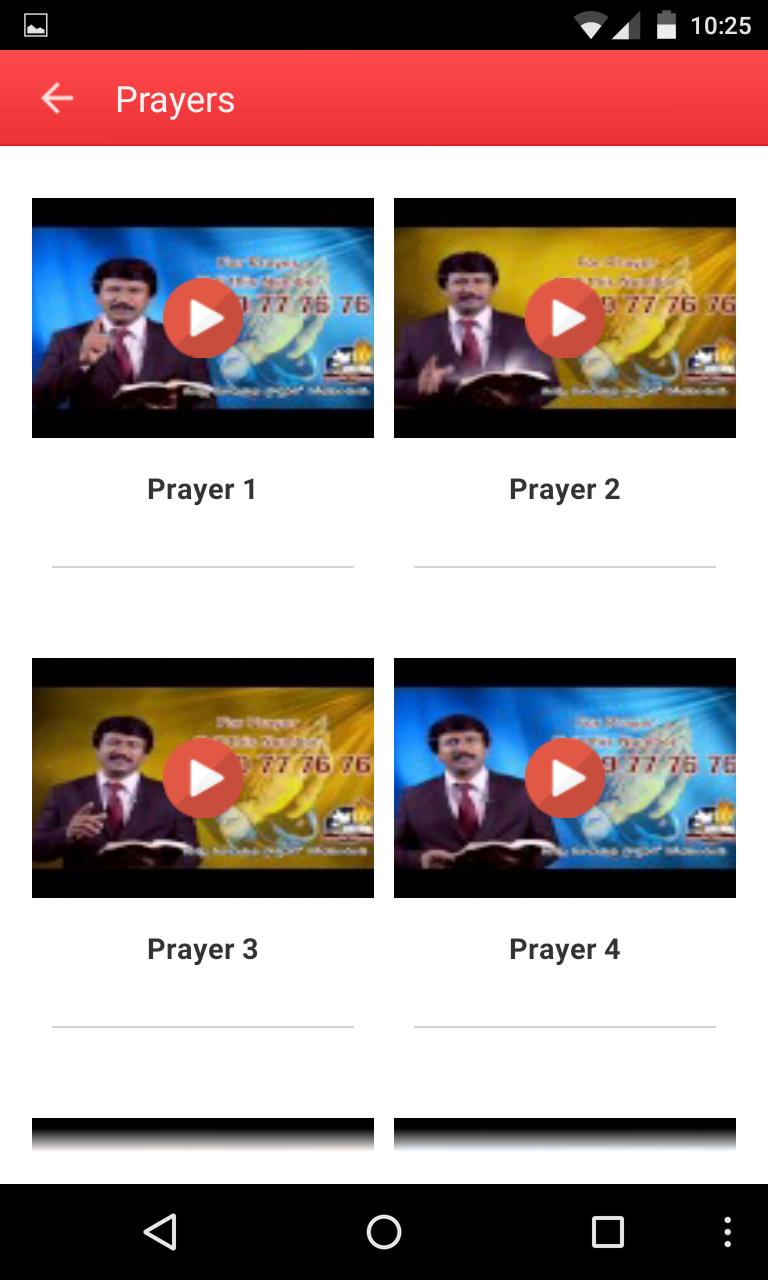
Task: Play the Prayer 2 video
Action: point(565,318)
